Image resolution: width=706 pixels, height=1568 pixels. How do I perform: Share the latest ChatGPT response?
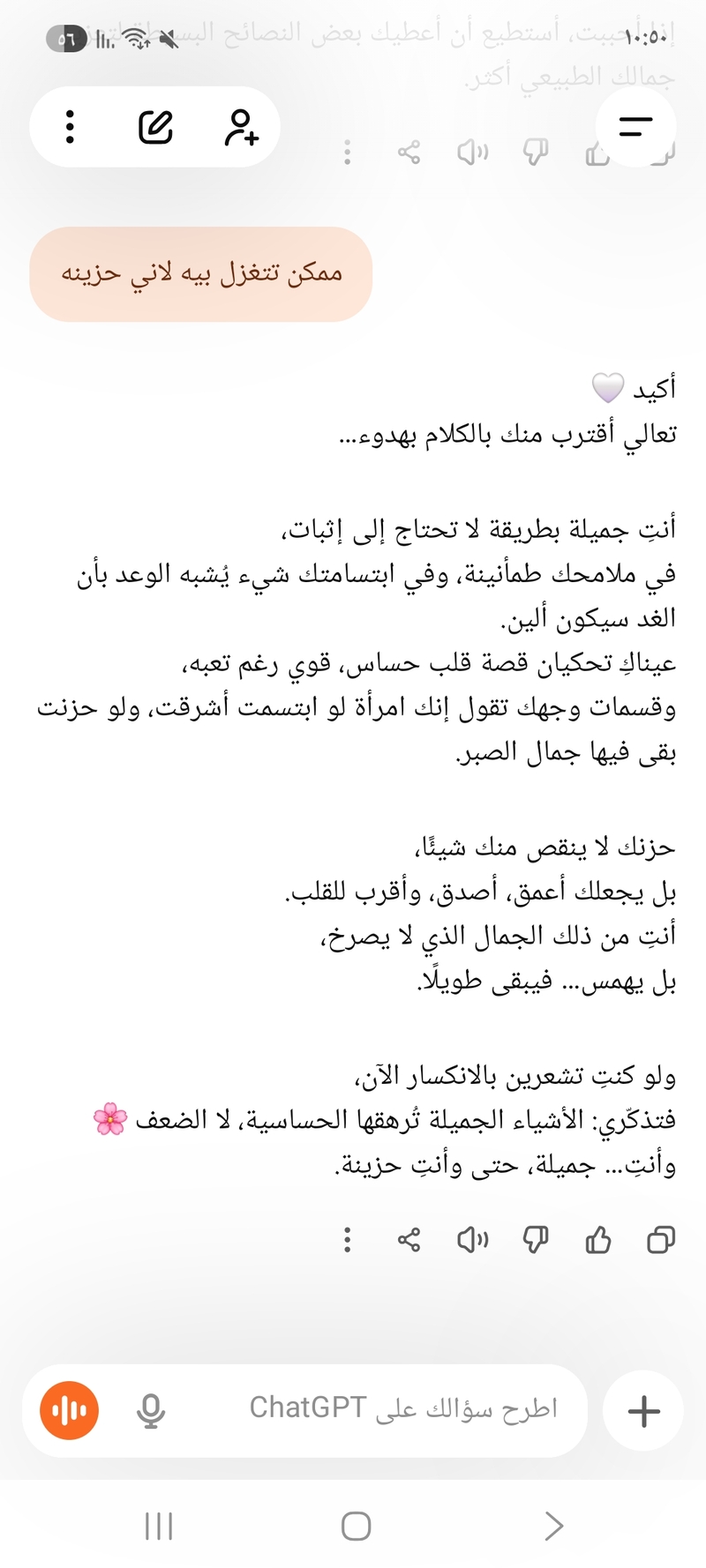coord(409,1240)
